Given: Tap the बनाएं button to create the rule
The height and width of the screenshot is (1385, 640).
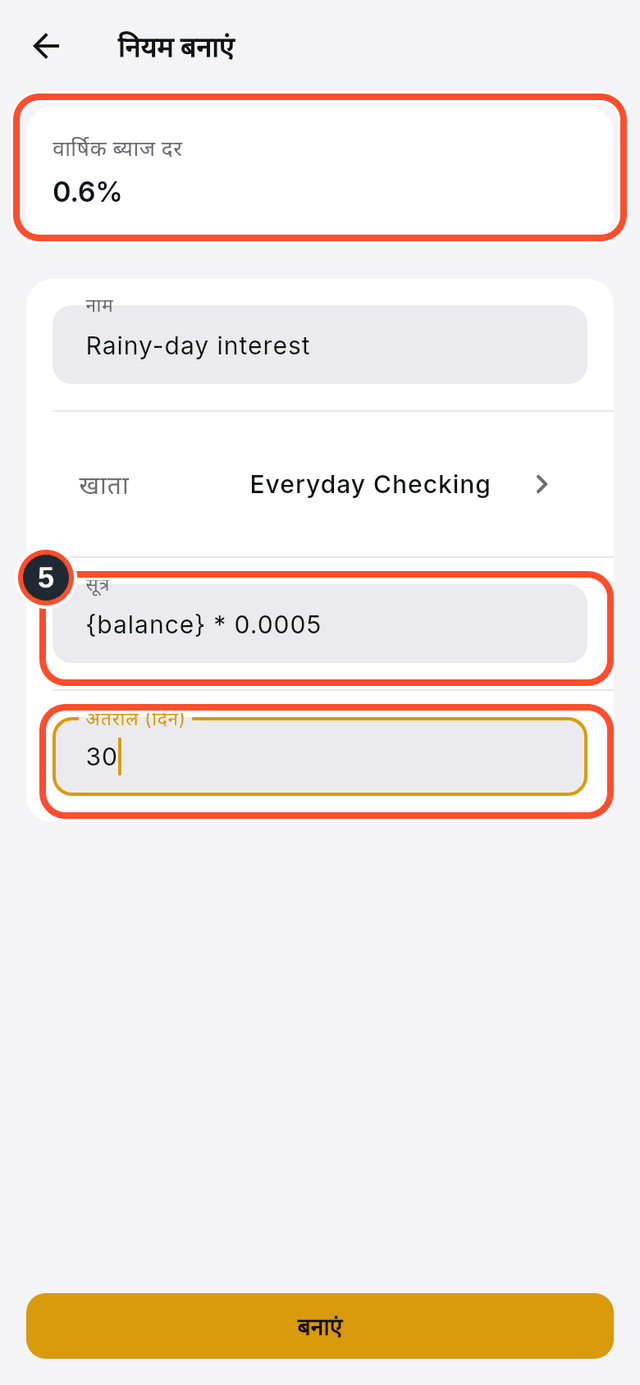Looking at the screenshot, I should (320, 1326).
